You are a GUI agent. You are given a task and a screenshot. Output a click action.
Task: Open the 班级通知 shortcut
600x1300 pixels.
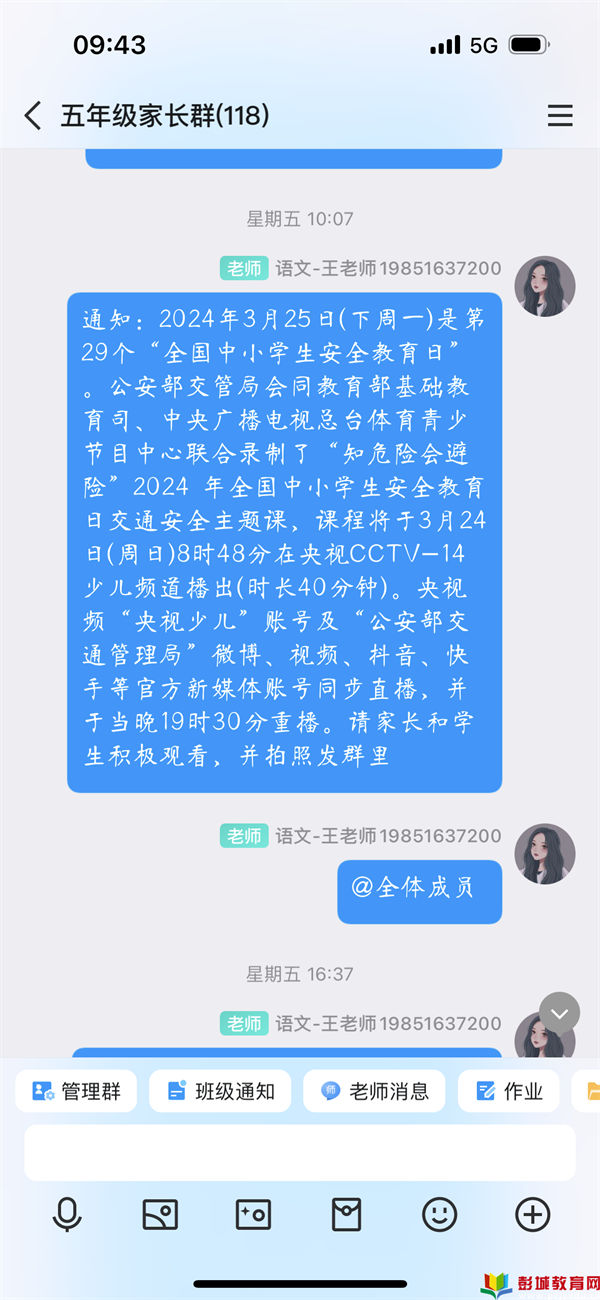pyautogui.click(x=220, y=1091)
